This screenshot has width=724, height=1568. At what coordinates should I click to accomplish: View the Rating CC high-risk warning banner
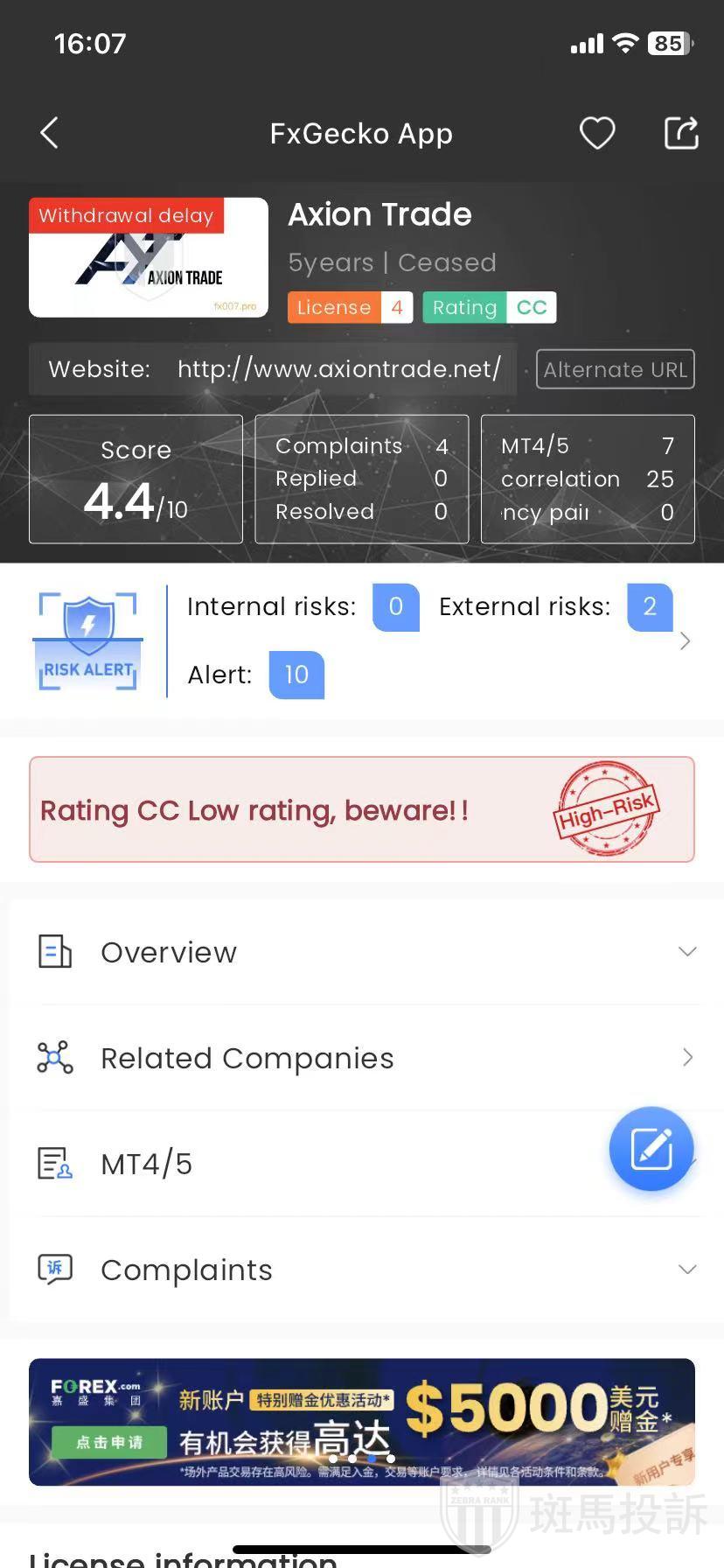coord(361,809)
